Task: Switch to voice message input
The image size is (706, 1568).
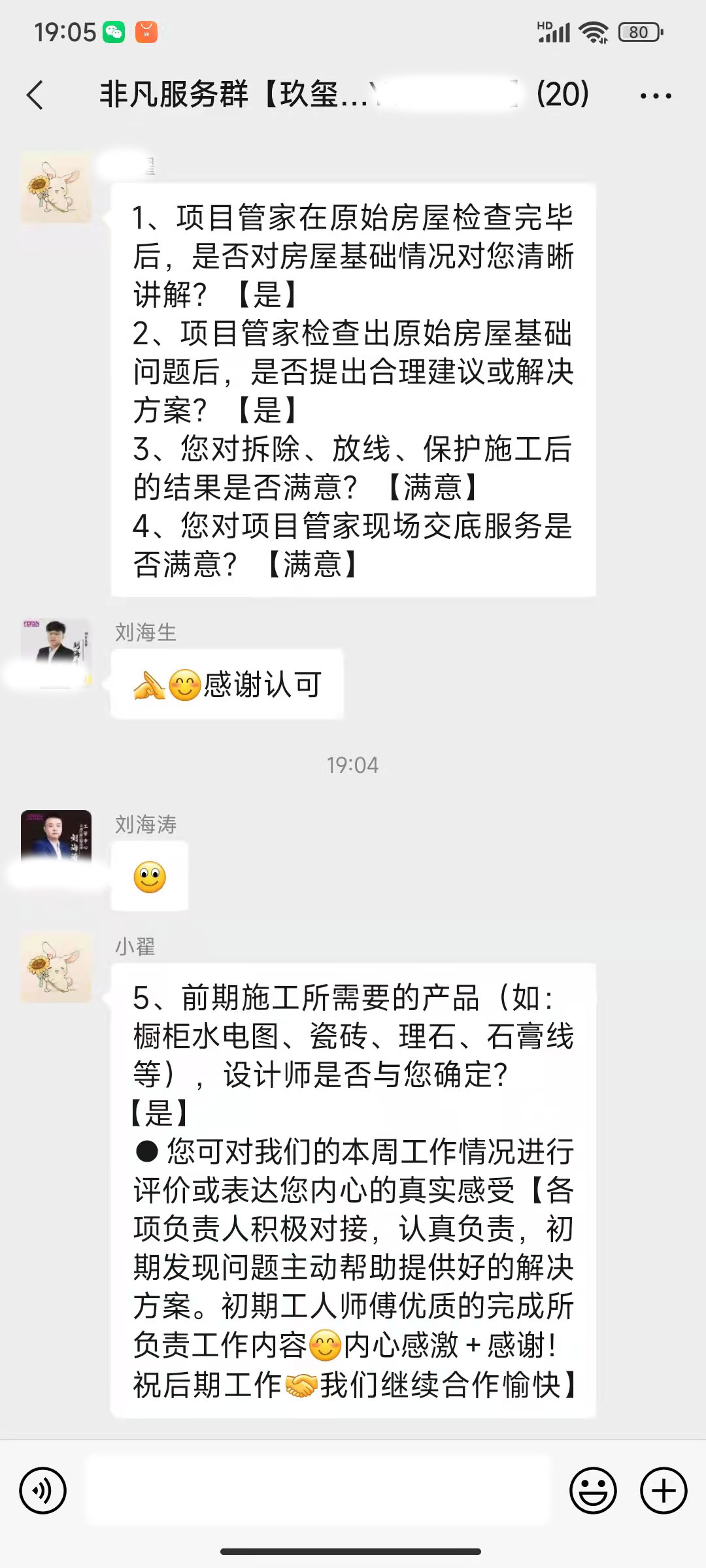Action: tap(43, 1490)
